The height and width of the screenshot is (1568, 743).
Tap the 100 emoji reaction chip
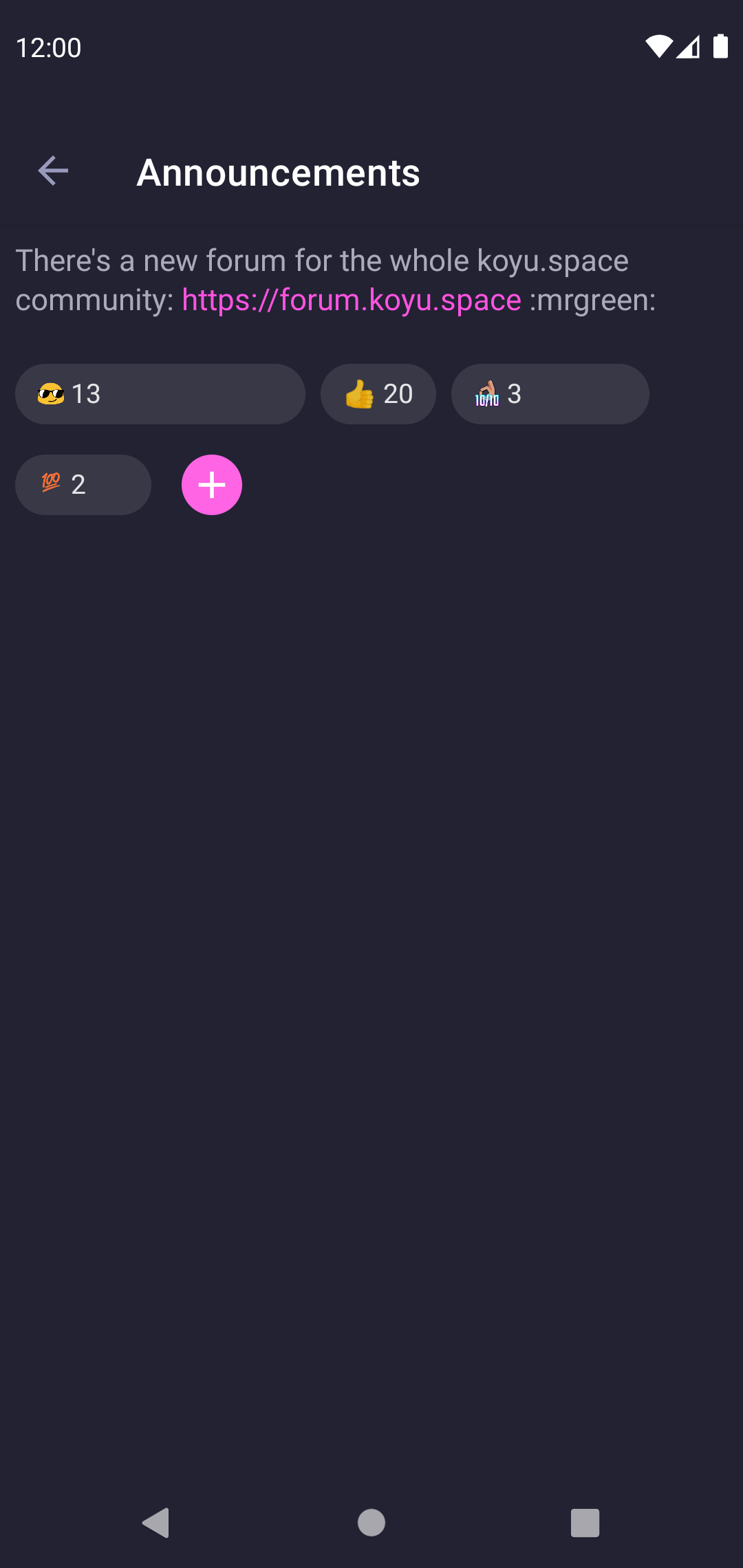[x=83, y=485]
